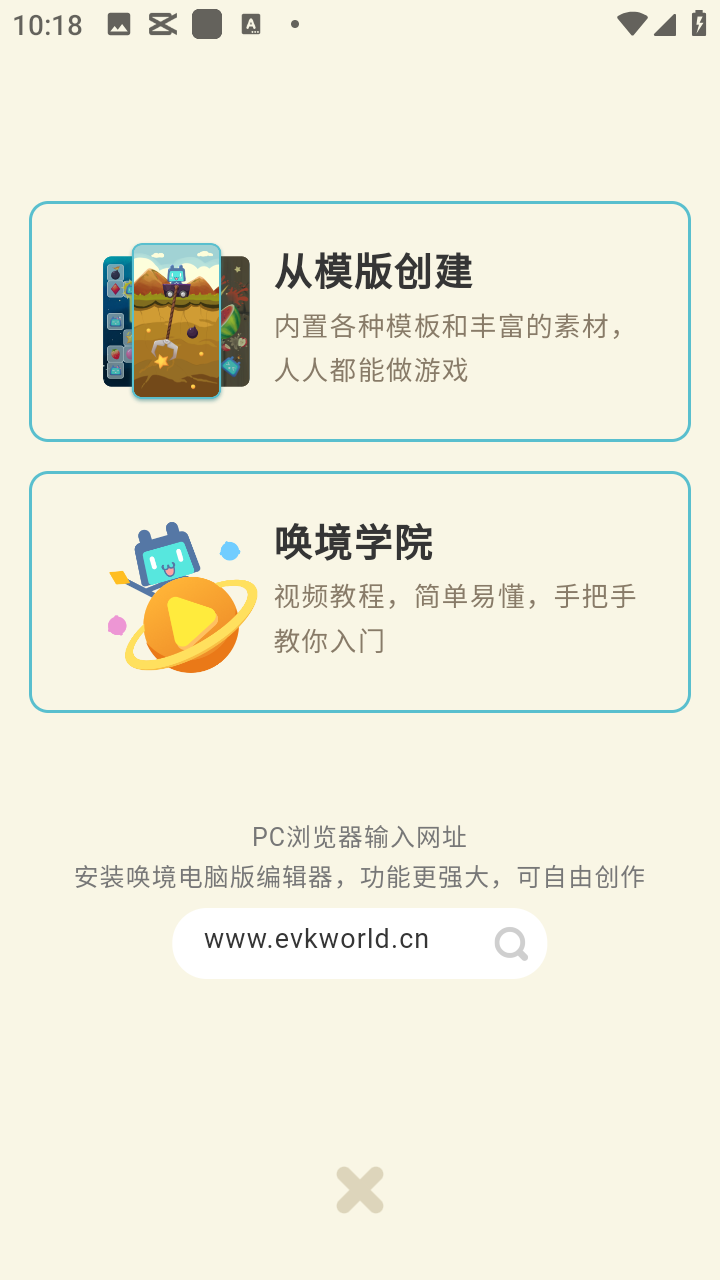This screenshot has height=1280, width=720.
Task: Tap the square app notification icon in status bar
Action: (207, 24)
